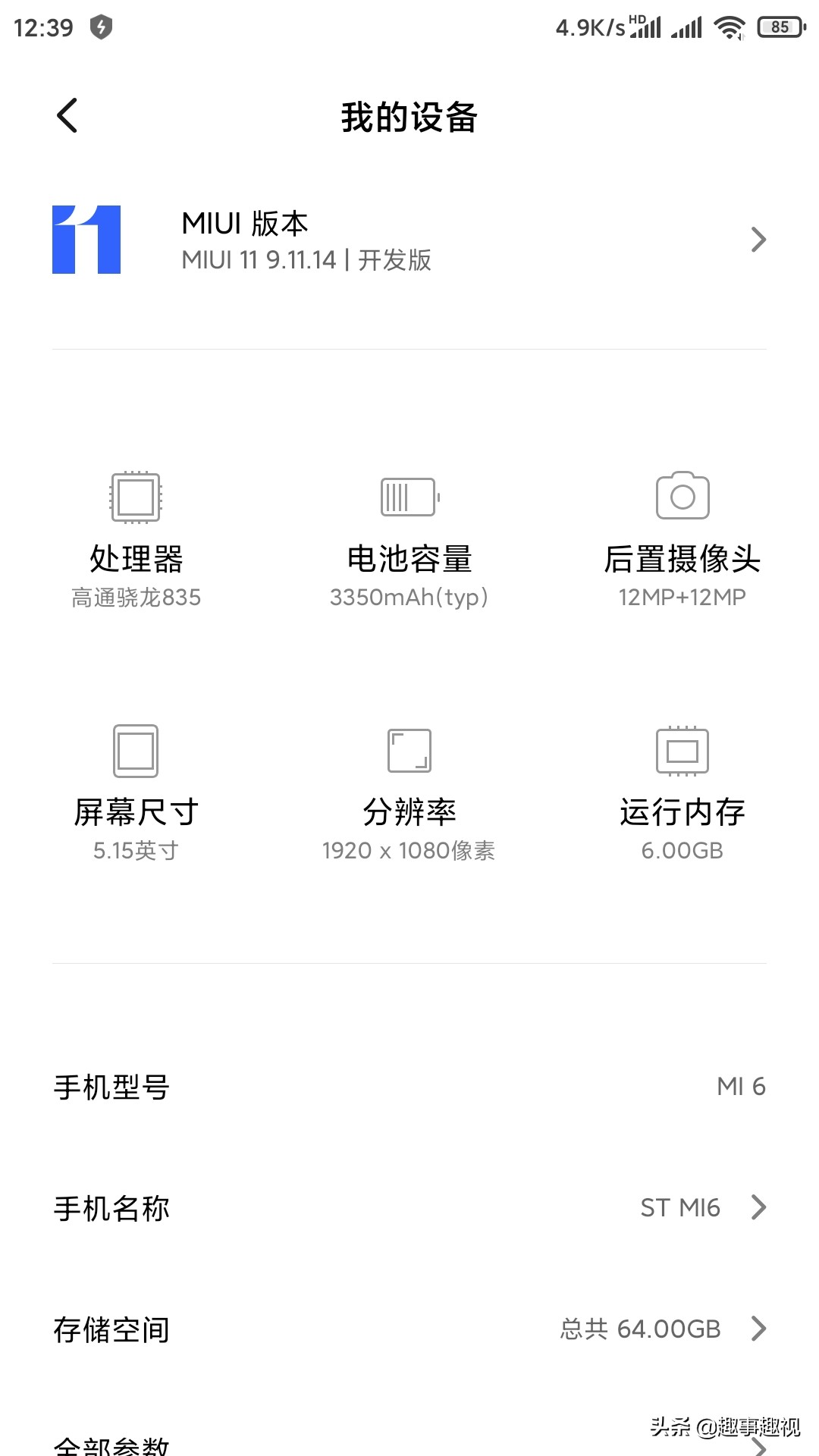Tap the charging battery icon in status bar

pyautogui.click(x=101, y=25)
